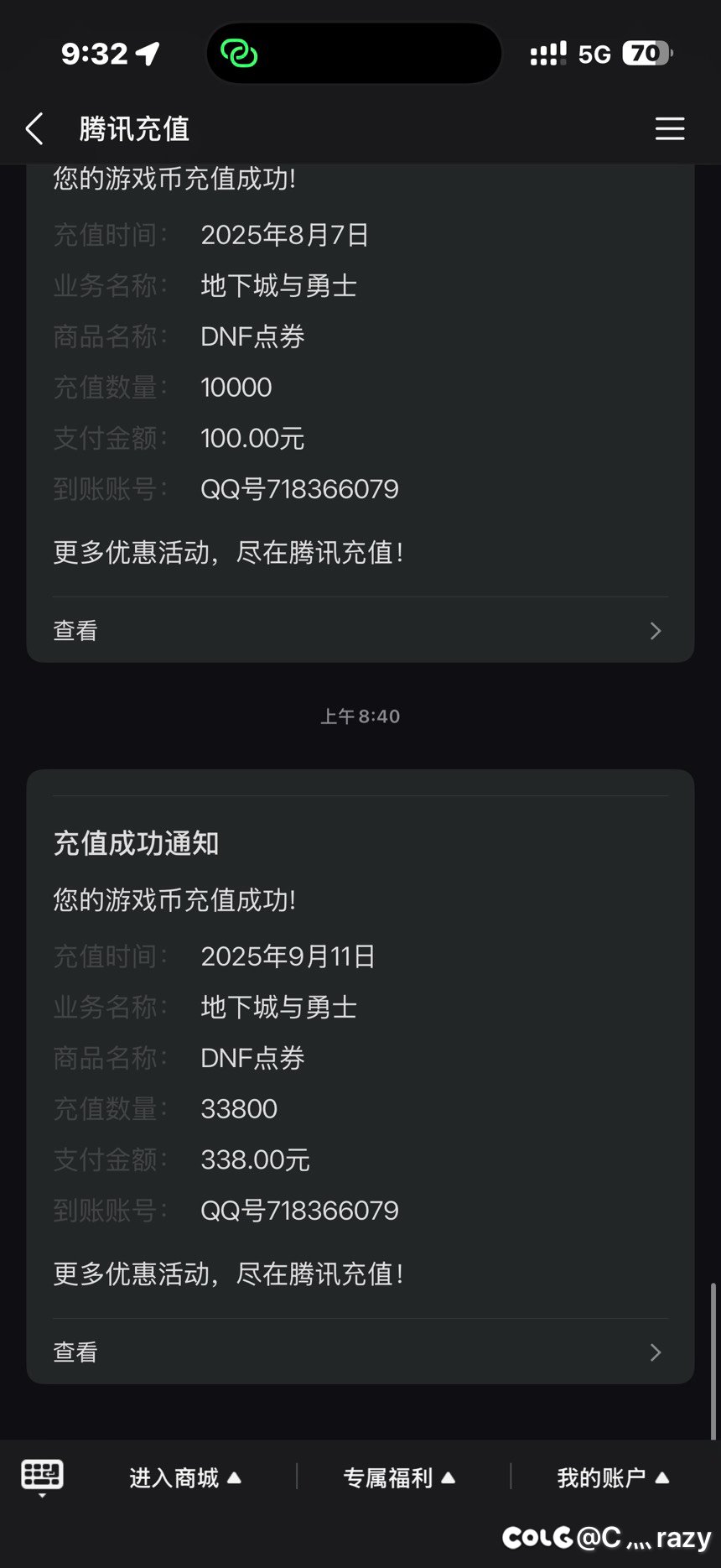Open 查看 for the 100.00元 recharge
721x1568 pixels.
click(360, 631)
